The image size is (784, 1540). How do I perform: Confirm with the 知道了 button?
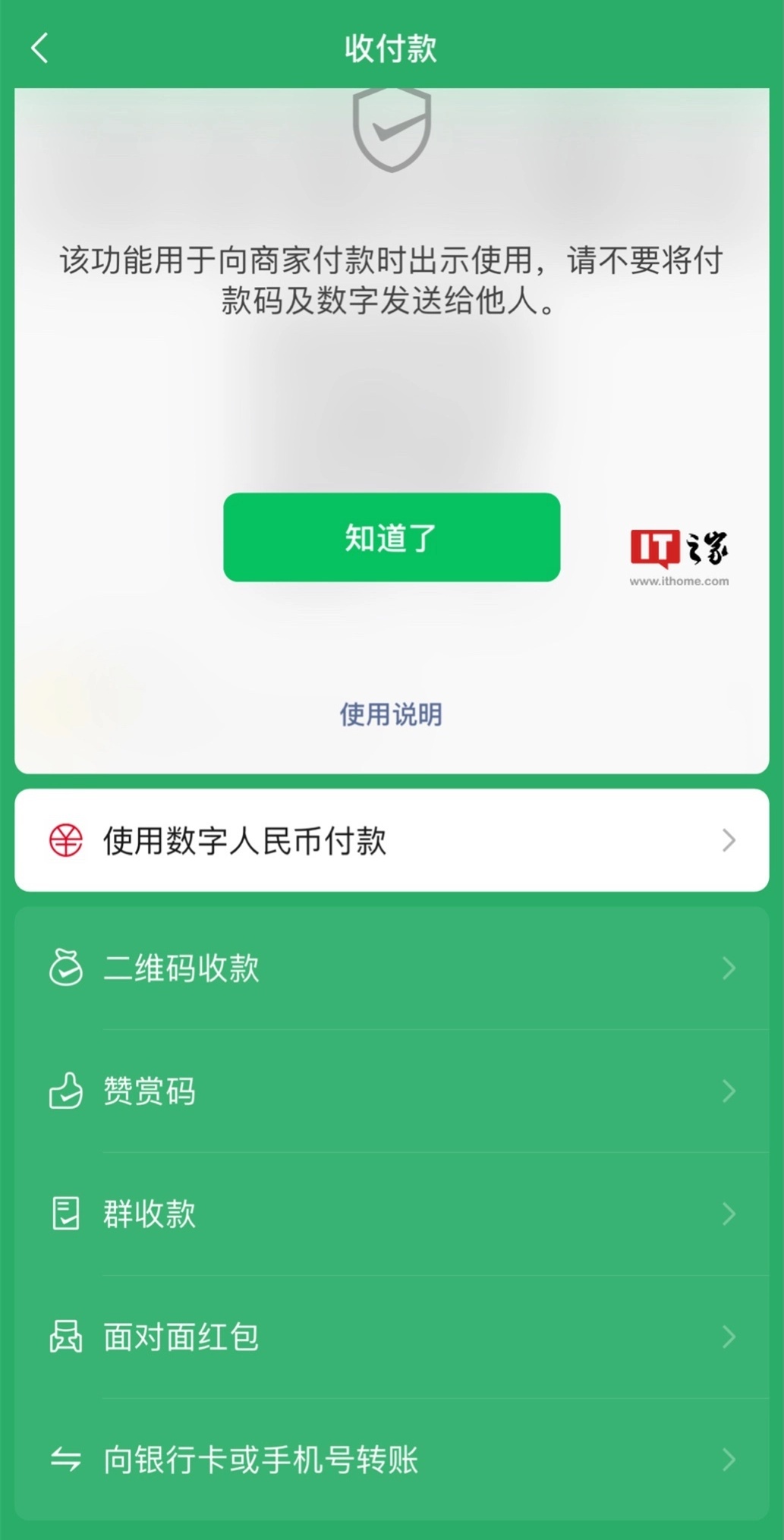pos(392,537)
